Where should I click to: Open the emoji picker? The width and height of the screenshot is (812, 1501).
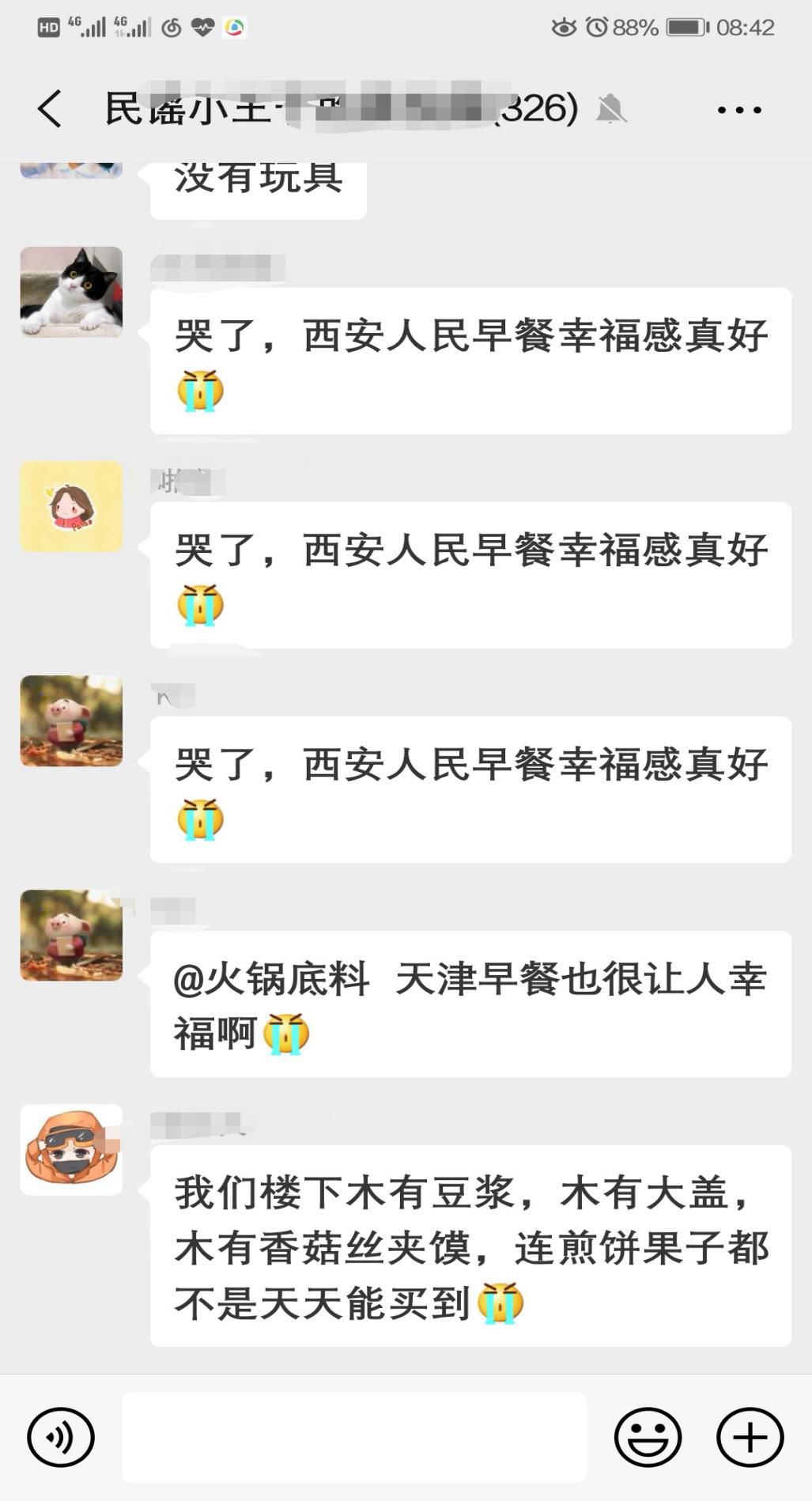point(648,1438)
